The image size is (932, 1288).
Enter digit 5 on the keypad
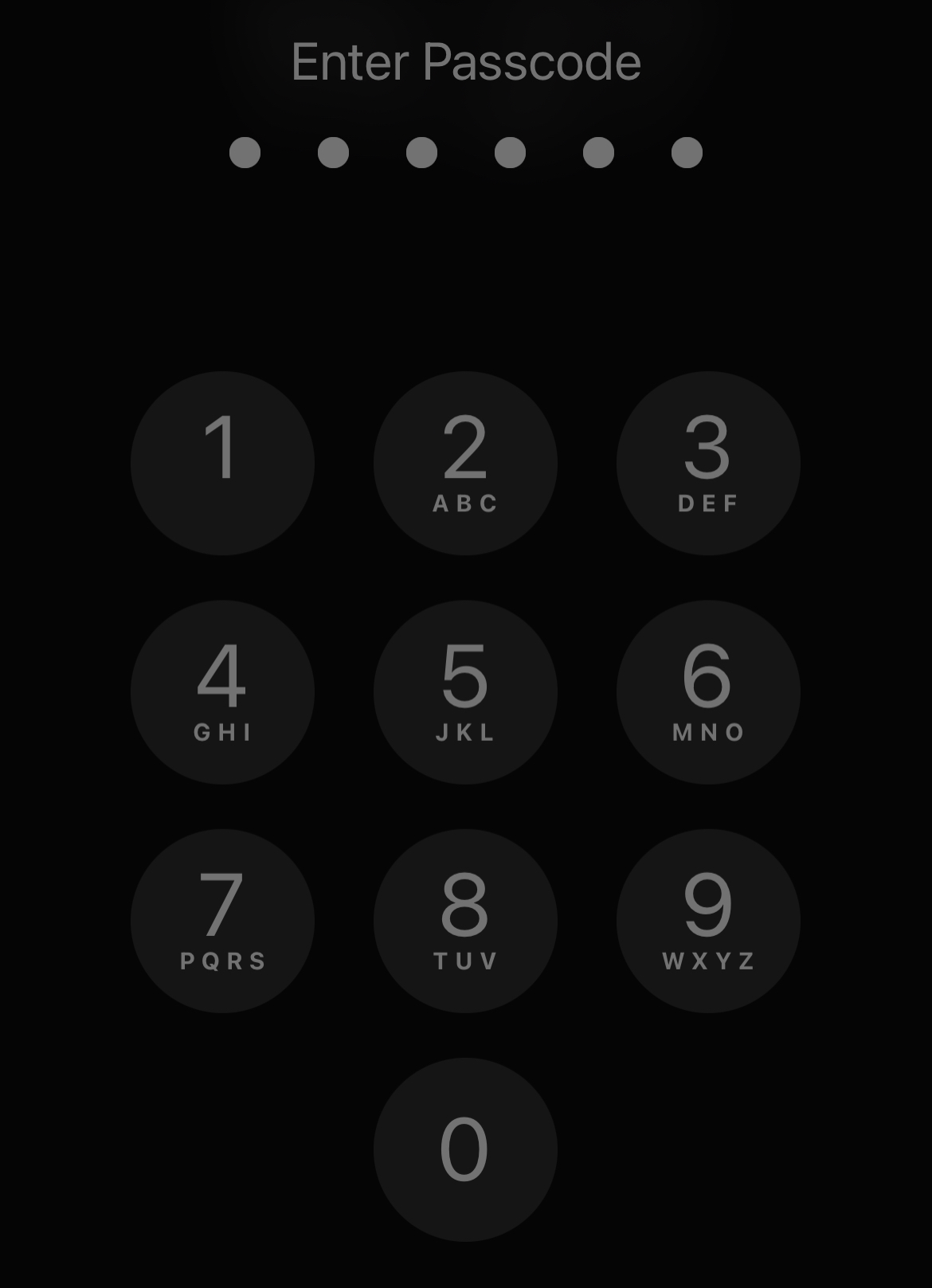point(465,691)
